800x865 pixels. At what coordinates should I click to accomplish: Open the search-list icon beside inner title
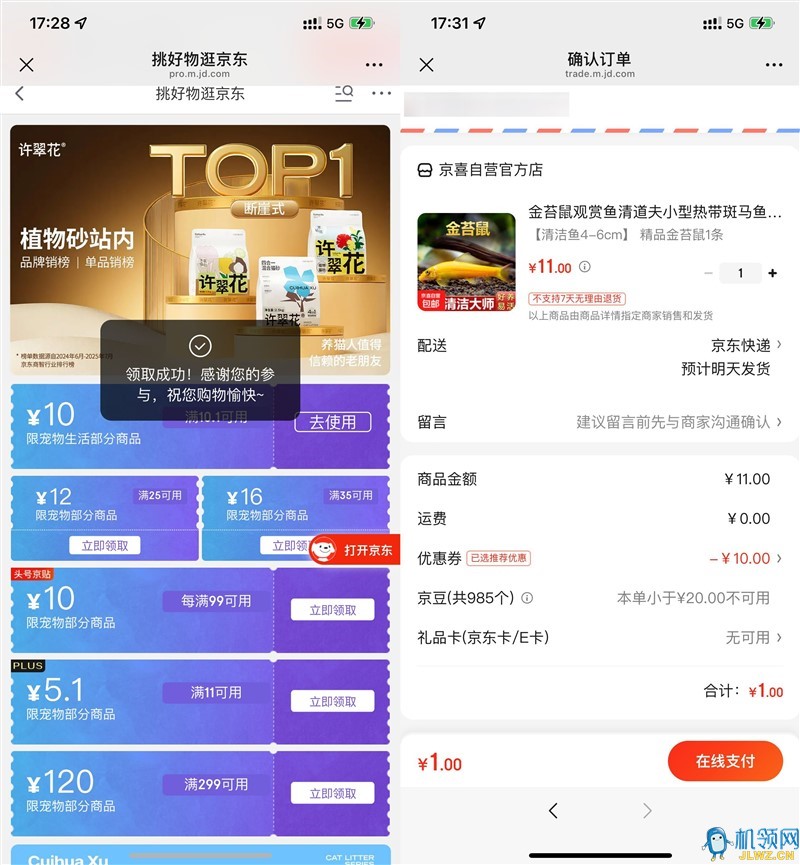(x=343, y=93)
